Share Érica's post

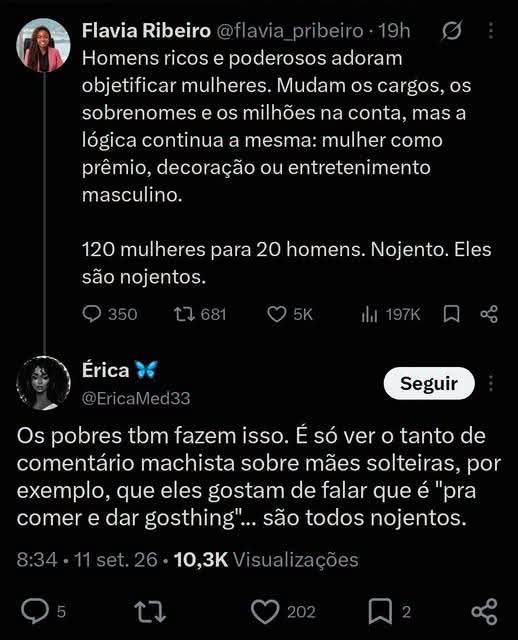(x=485, y=611)
